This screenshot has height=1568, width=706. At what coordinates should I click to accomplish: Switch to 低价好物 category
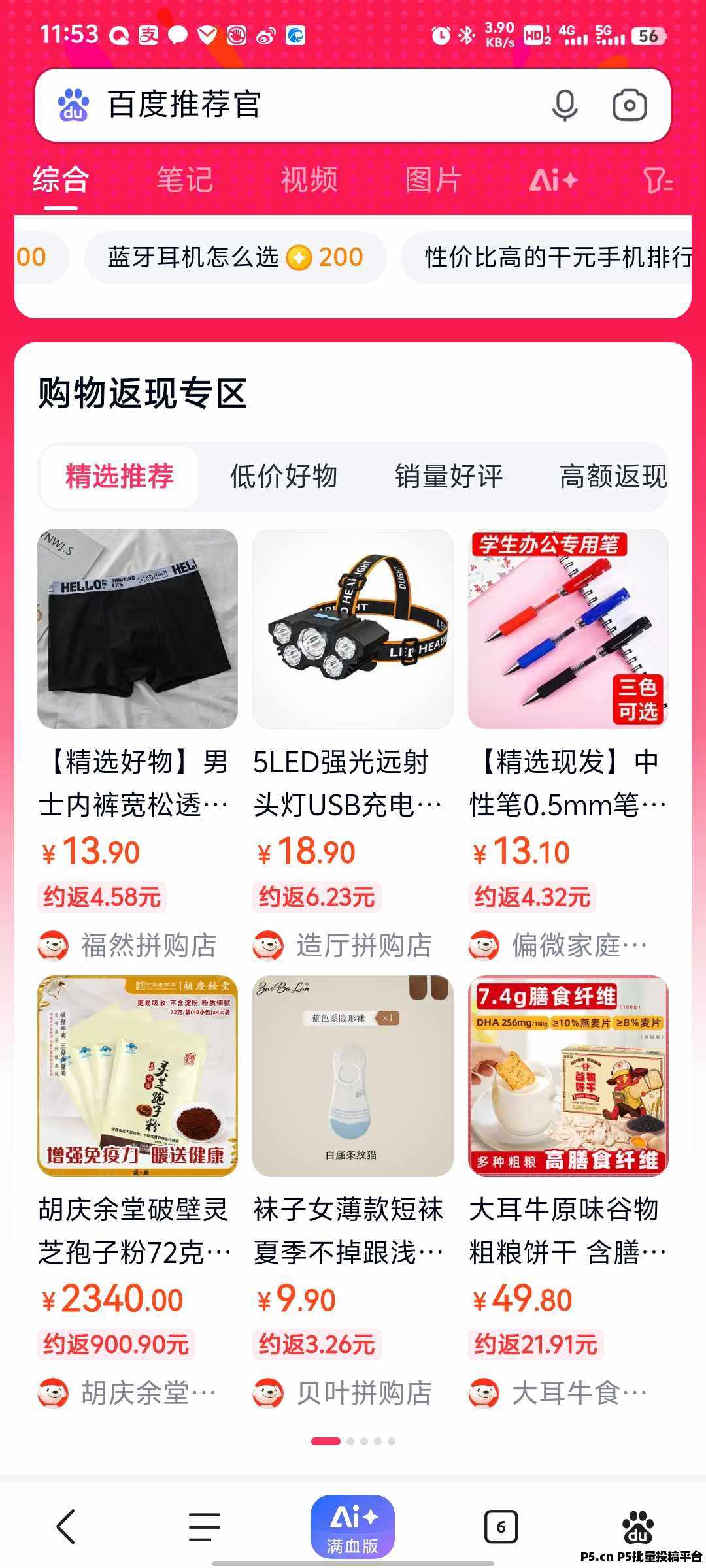(284, 476)
